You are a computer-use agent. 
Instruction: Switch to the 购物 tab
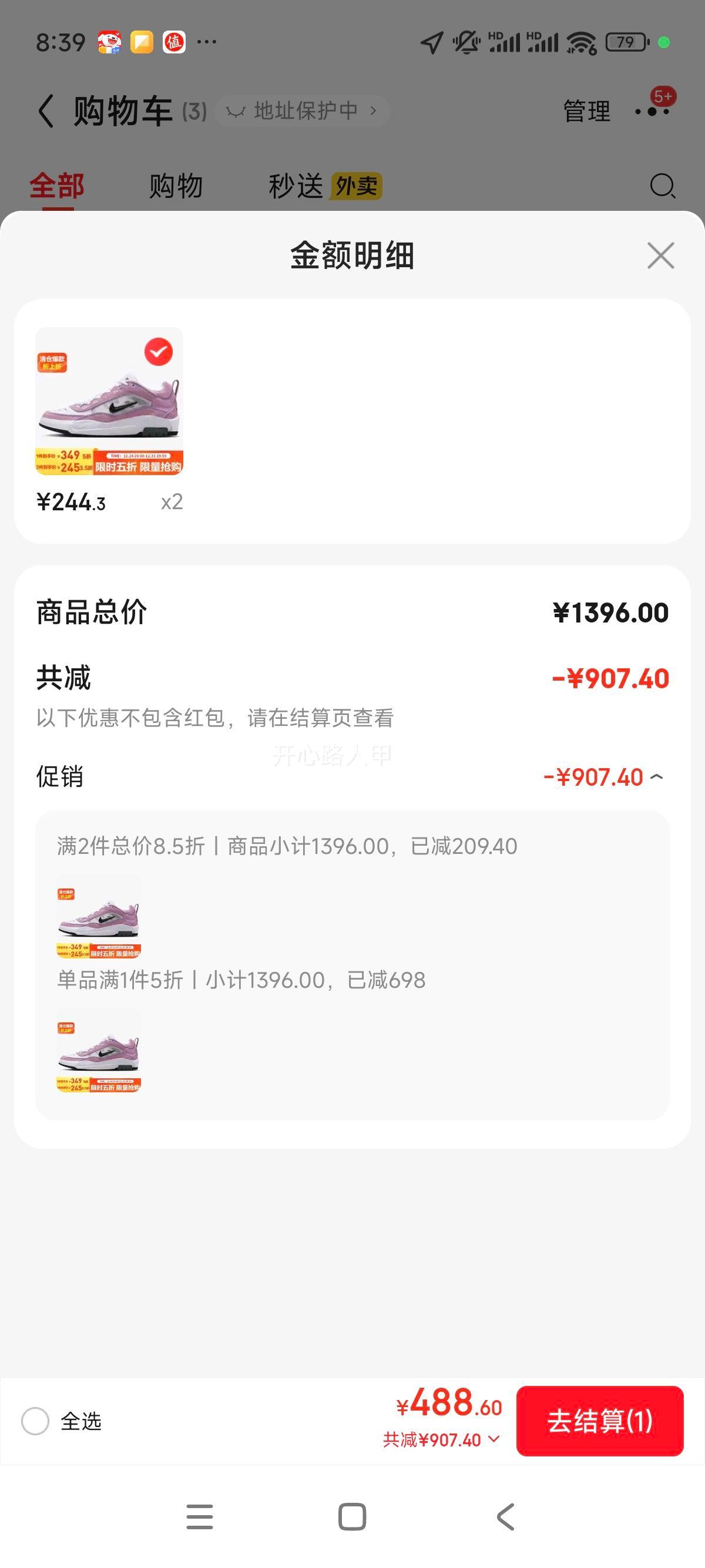click(175, 186)
